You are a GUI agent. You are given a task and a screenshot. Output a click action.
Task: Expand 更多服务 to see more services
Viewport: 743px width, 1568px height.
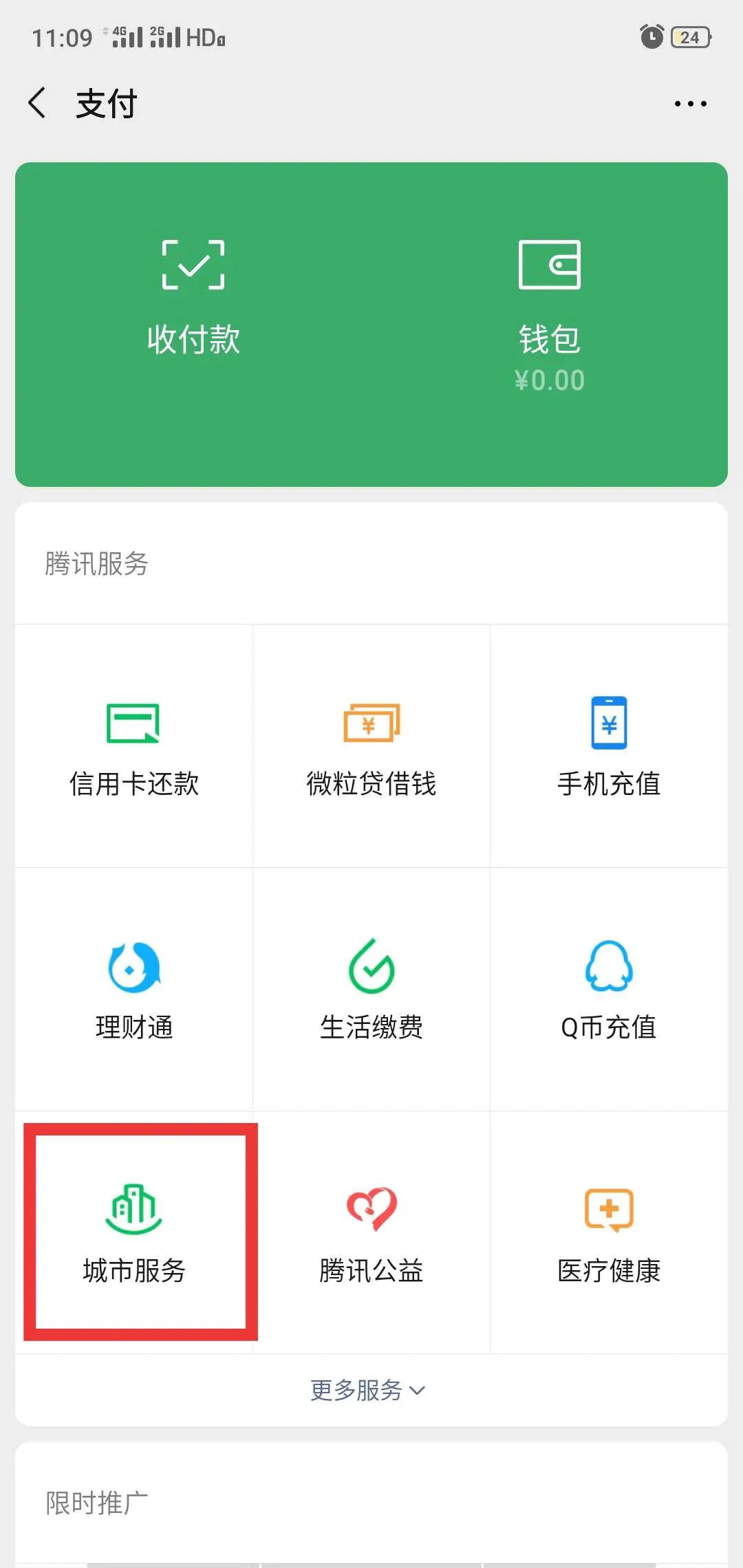coord(368,1390)
